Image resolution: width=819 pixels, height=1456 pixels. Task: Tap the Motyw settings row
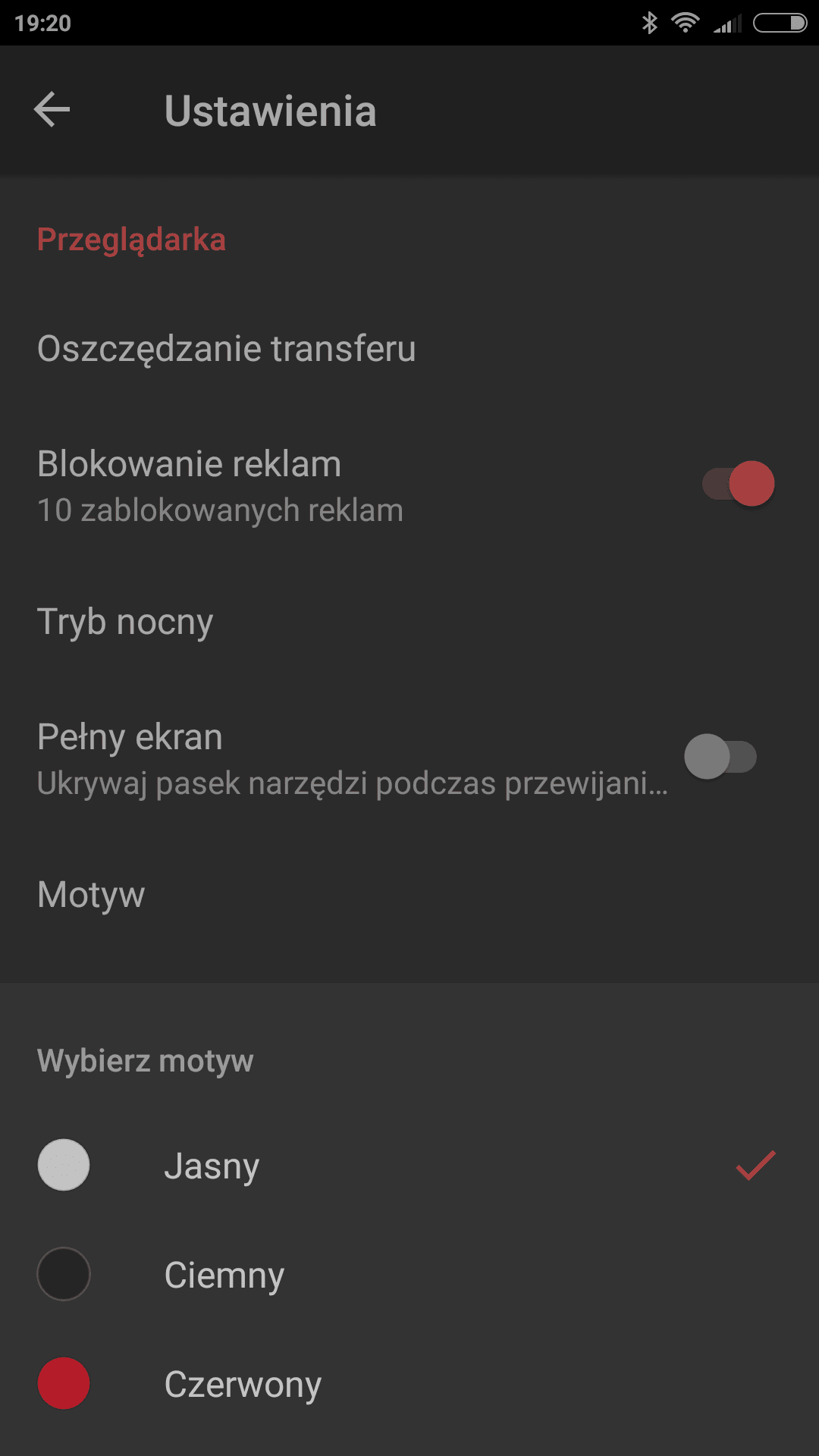pos(409,895)
